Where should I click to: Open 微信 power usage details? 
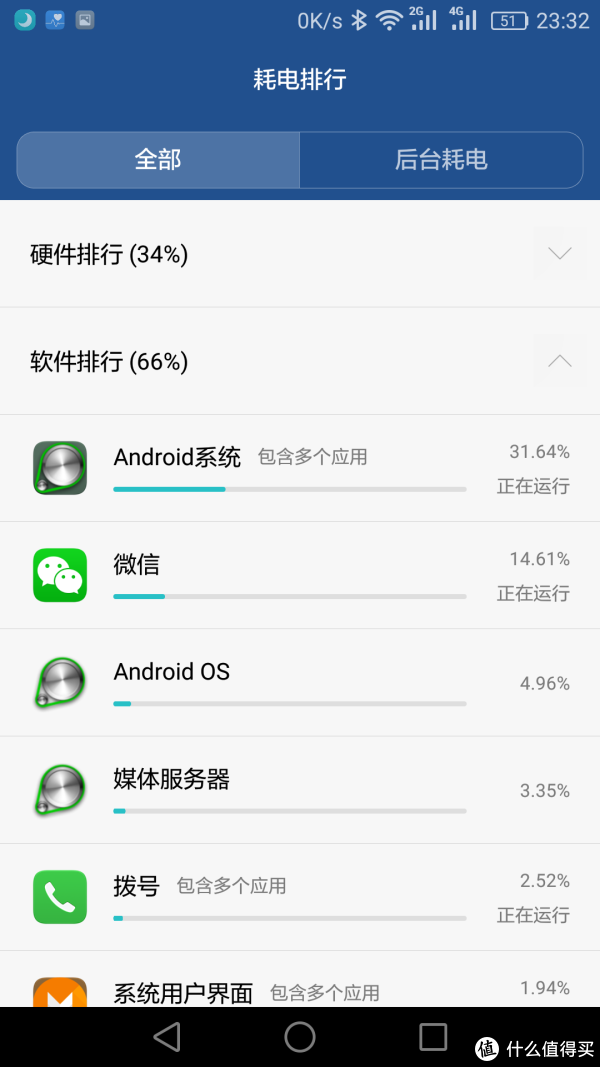click(300, 576)
